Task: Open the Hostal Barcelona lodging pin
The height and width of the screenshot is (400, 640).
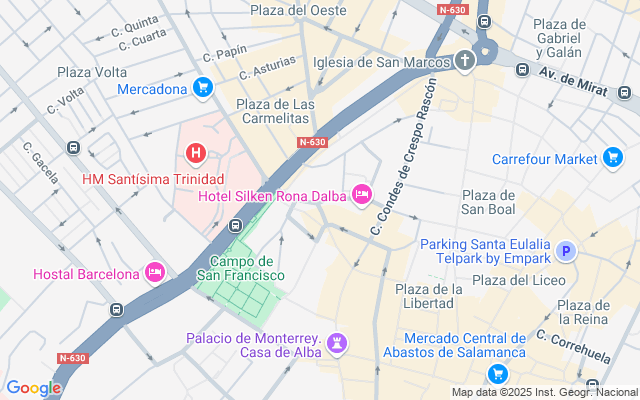Action: pos(154,272)
